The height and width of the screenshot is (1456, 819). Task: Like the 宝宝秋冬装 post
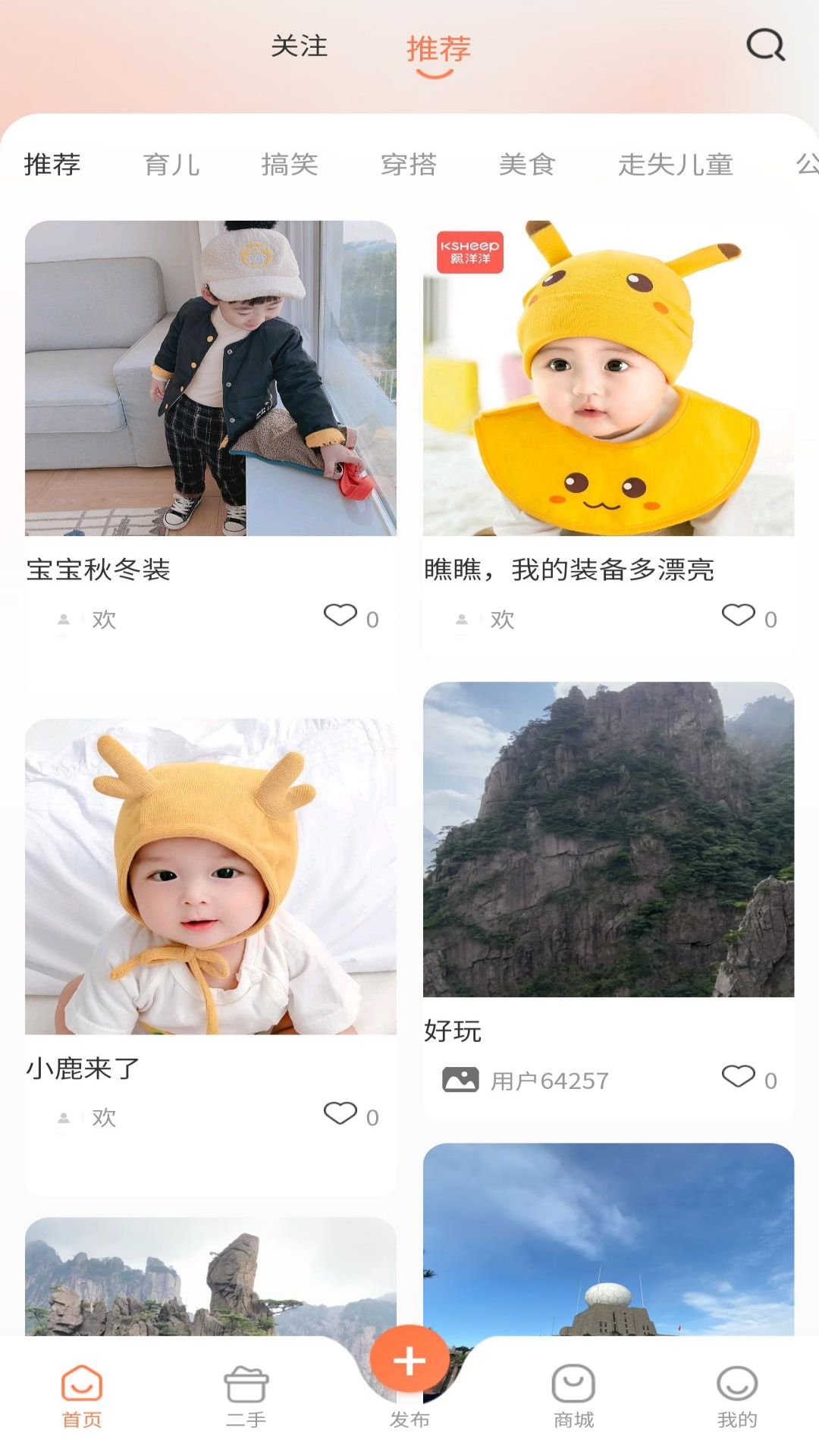click(x=340, y=615)
